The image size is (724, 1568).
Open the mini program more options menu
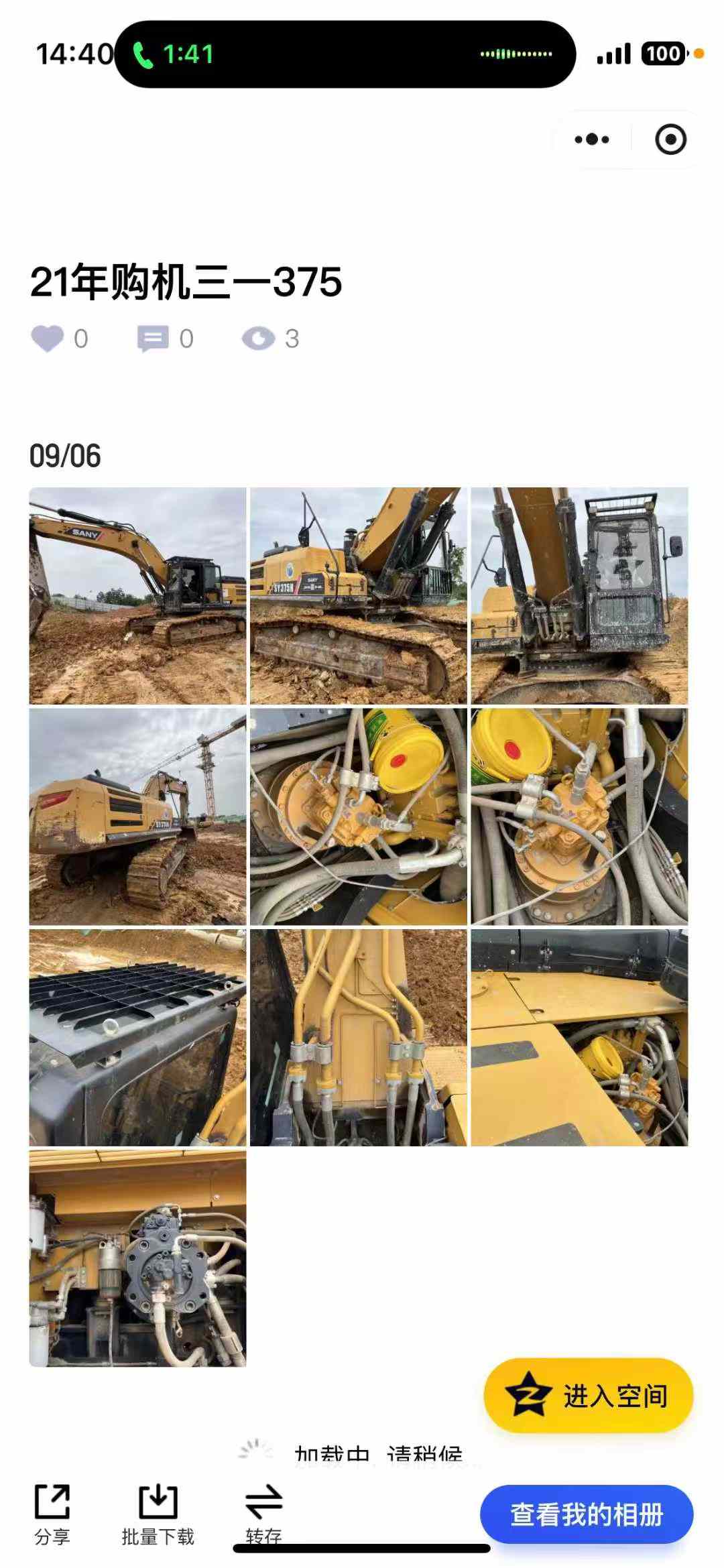pos(591,139)
